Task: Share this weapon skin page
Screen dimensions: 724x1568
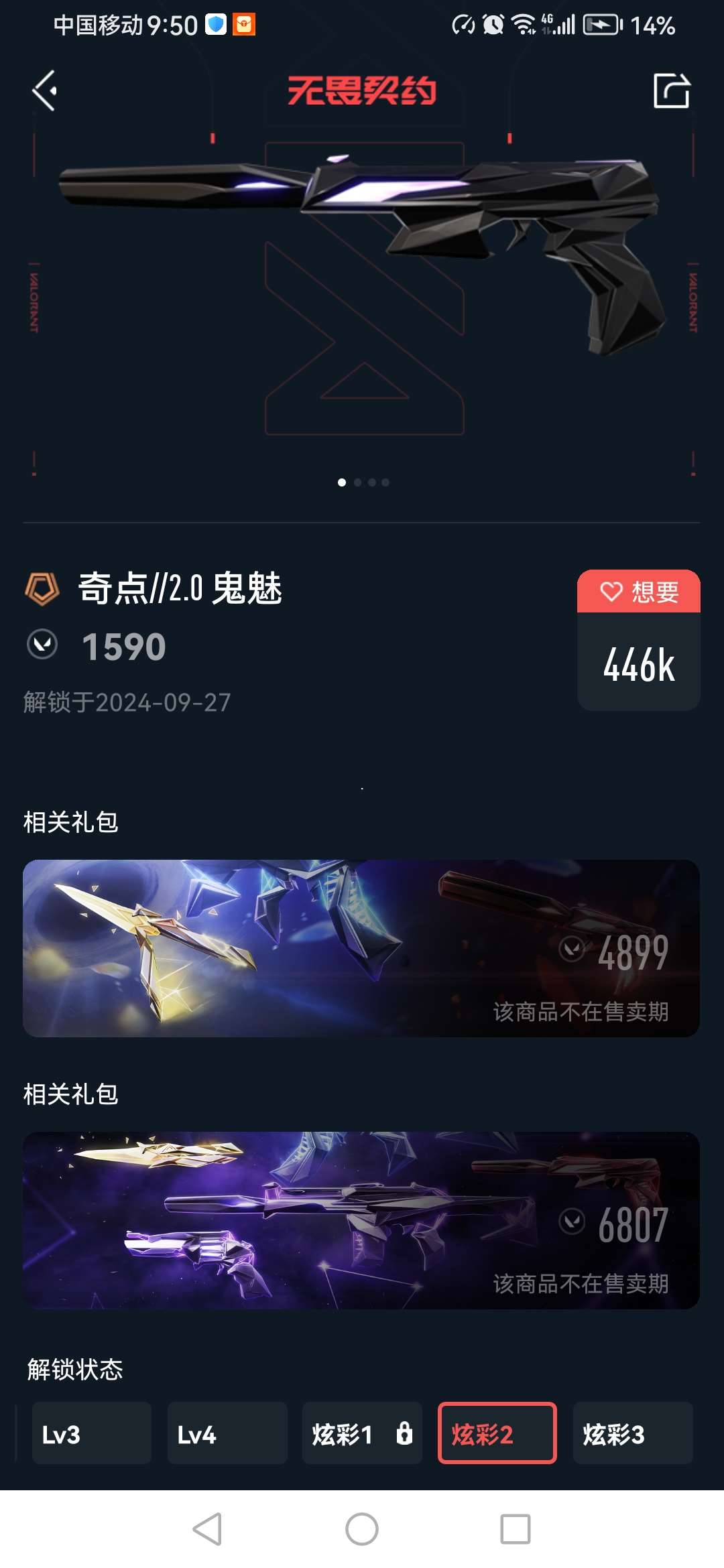Action: click(671, 90)
